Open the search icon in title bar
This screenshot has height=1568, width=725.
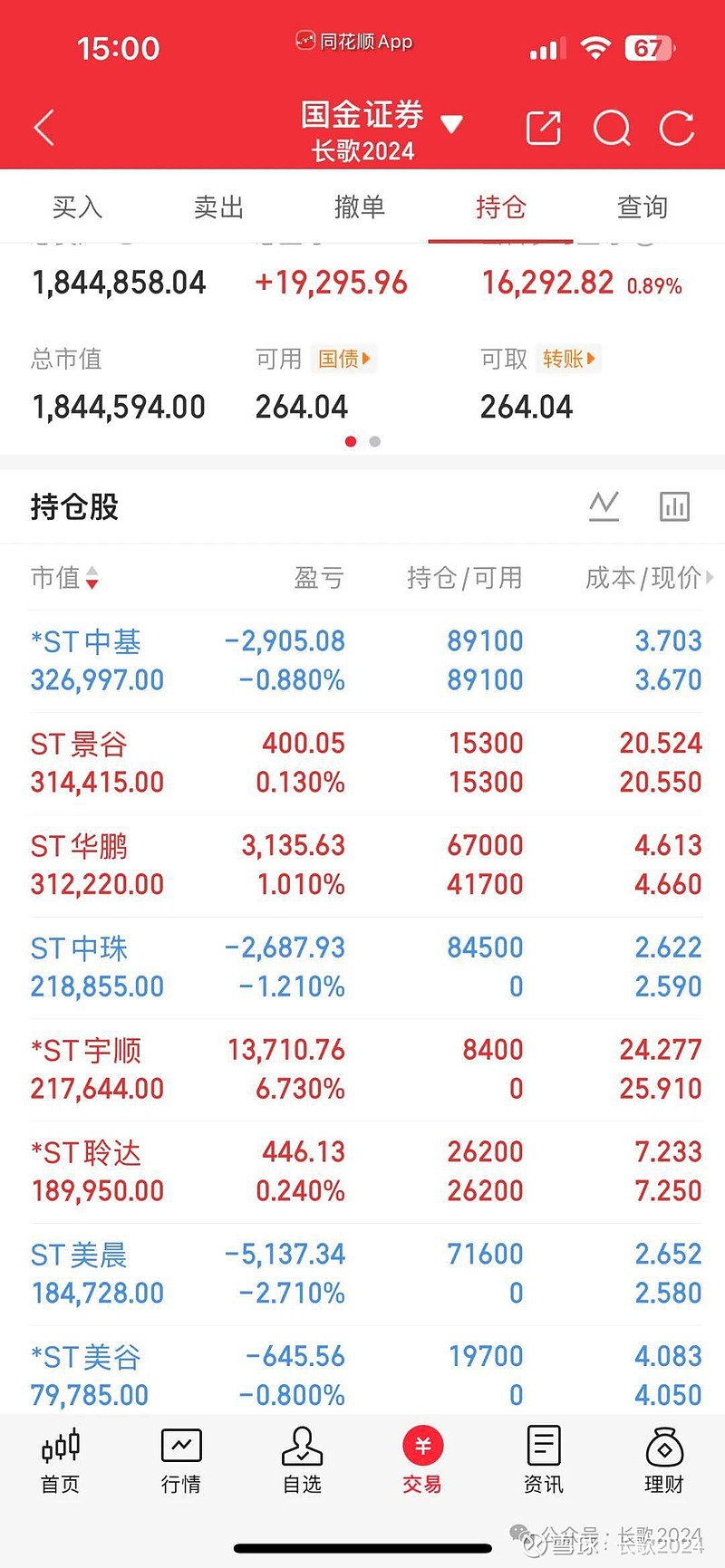coord(612,128)
